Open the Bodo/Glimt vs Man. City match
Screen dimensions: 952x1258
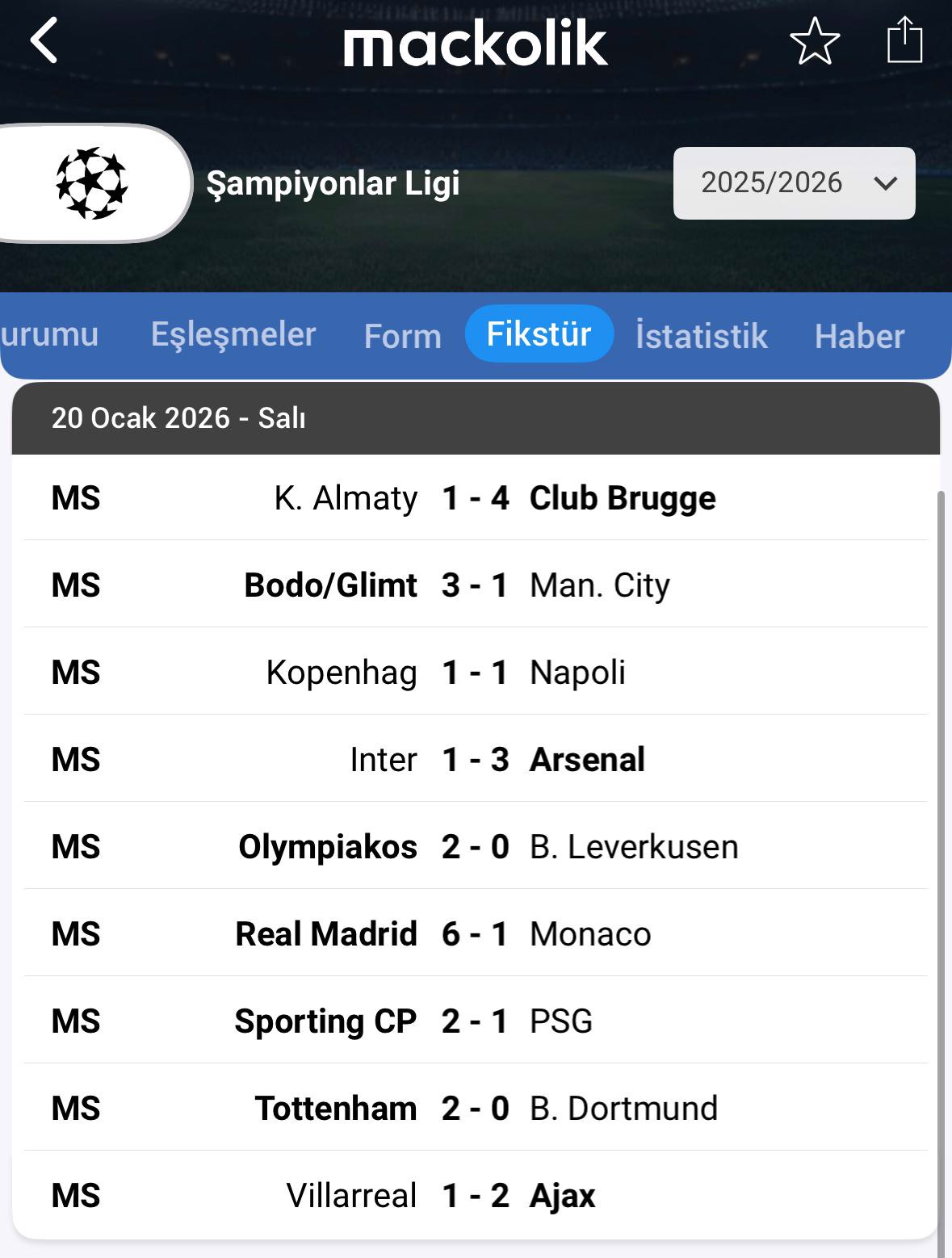pyautogui.click(x=476, y=585)
